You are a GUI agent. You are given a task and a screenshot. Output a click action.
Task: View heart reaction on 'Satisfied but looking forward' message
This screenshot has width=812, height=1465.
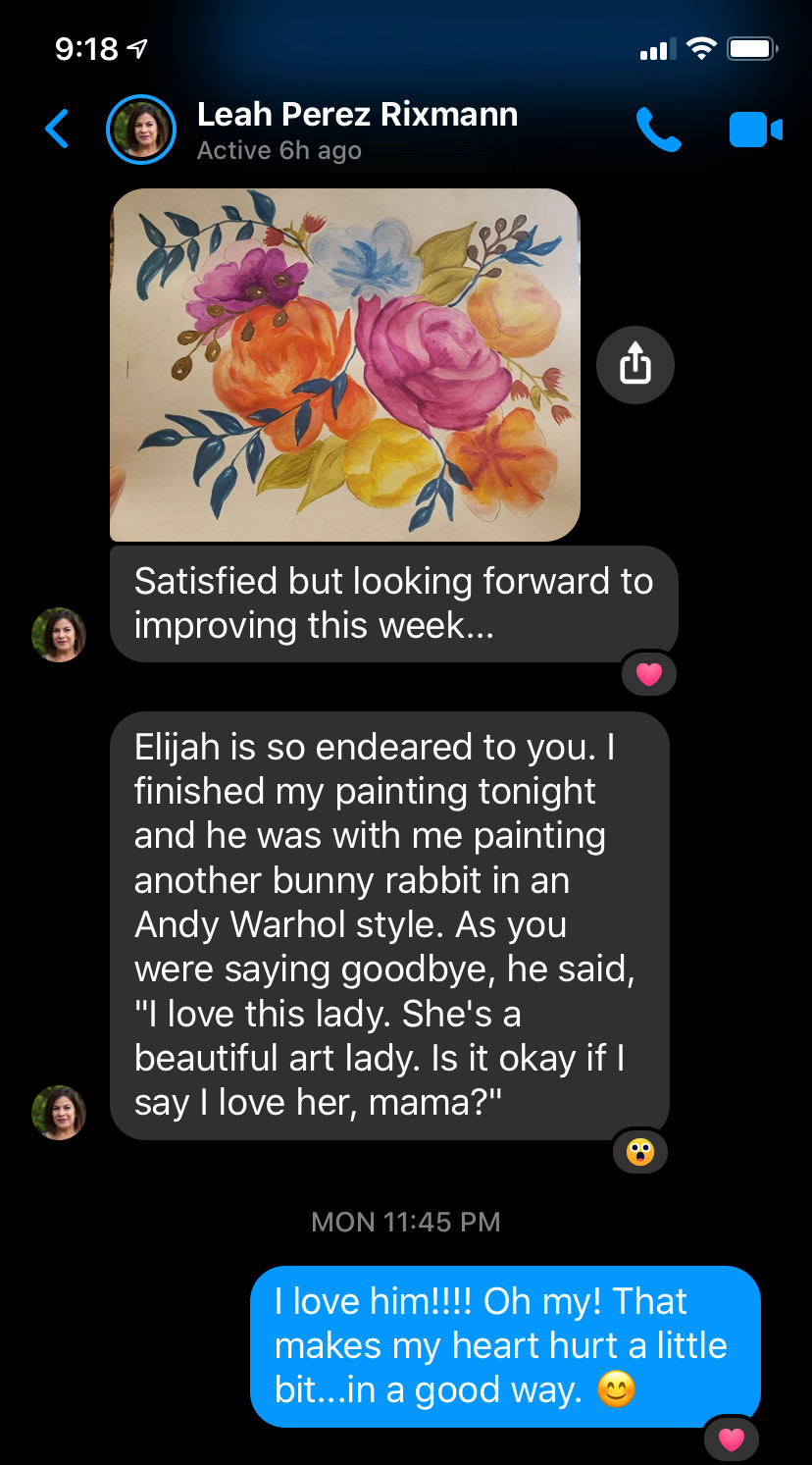(x=649, y=674)
